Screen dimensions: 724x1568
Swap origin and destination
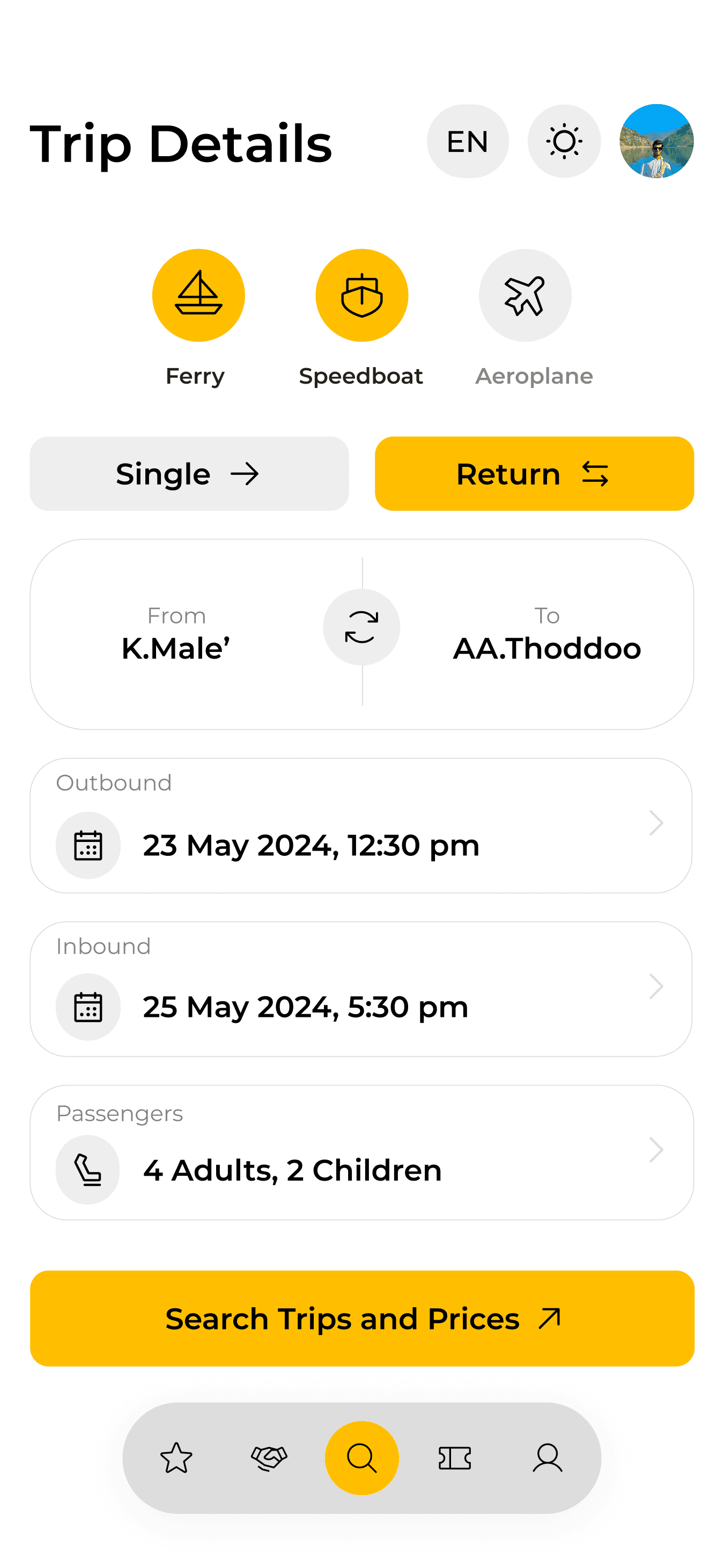pos(361,627)
